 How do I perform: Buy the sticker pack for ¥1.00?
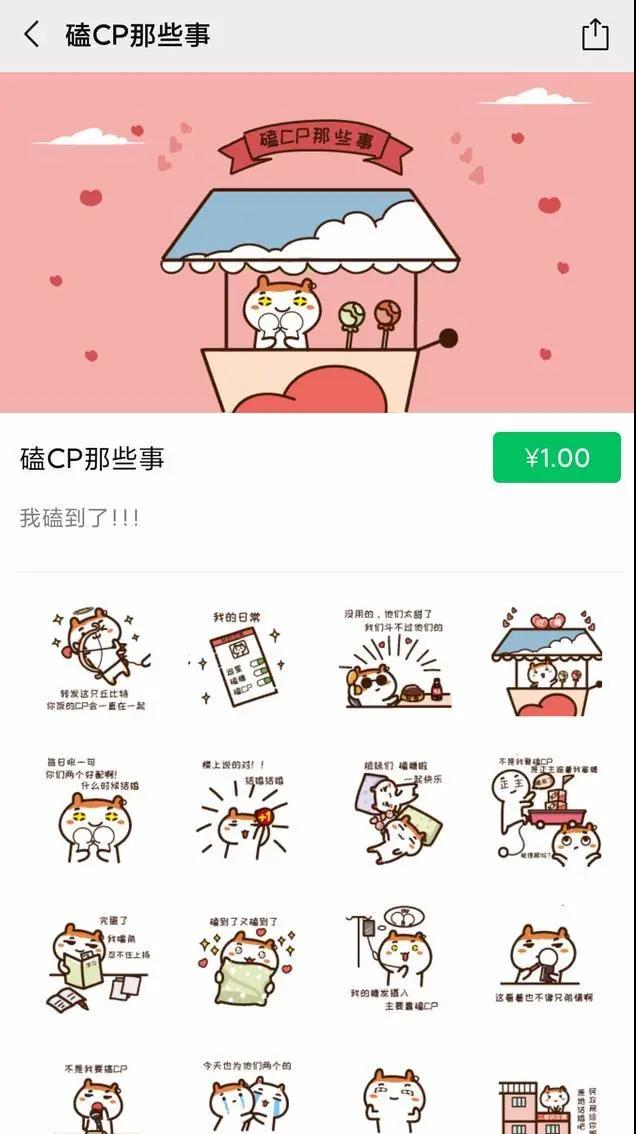[x=557, y=458]
